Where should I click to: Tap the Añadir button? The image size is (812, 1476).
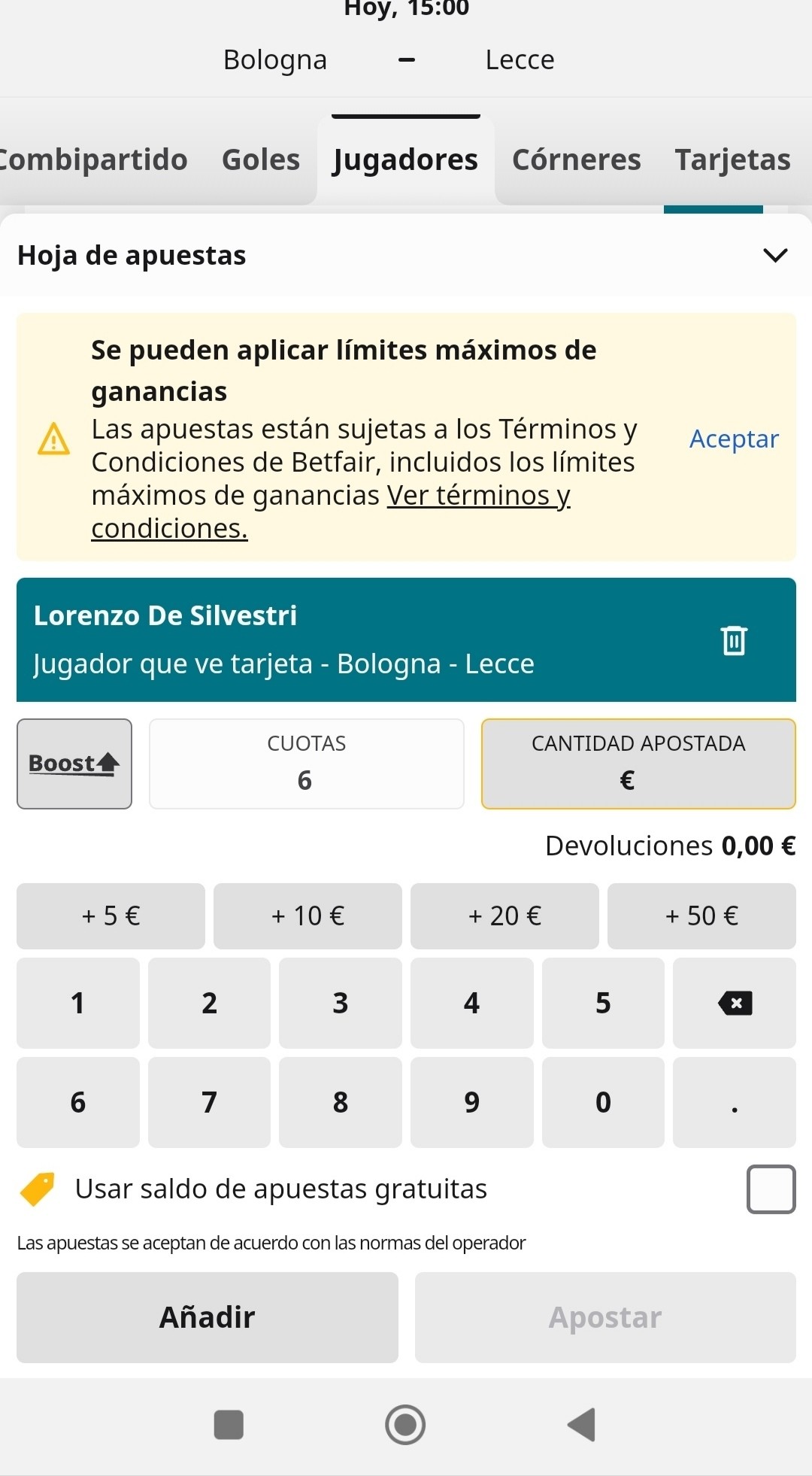[x=208, y=1317]
